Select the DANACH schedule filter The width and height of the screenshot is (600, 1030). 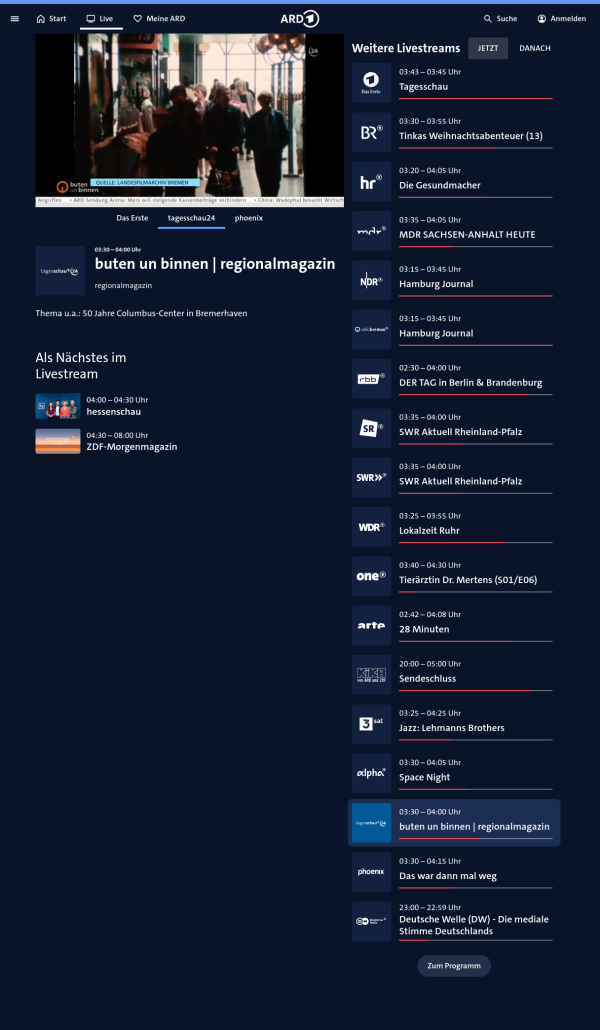pos(534,48)
